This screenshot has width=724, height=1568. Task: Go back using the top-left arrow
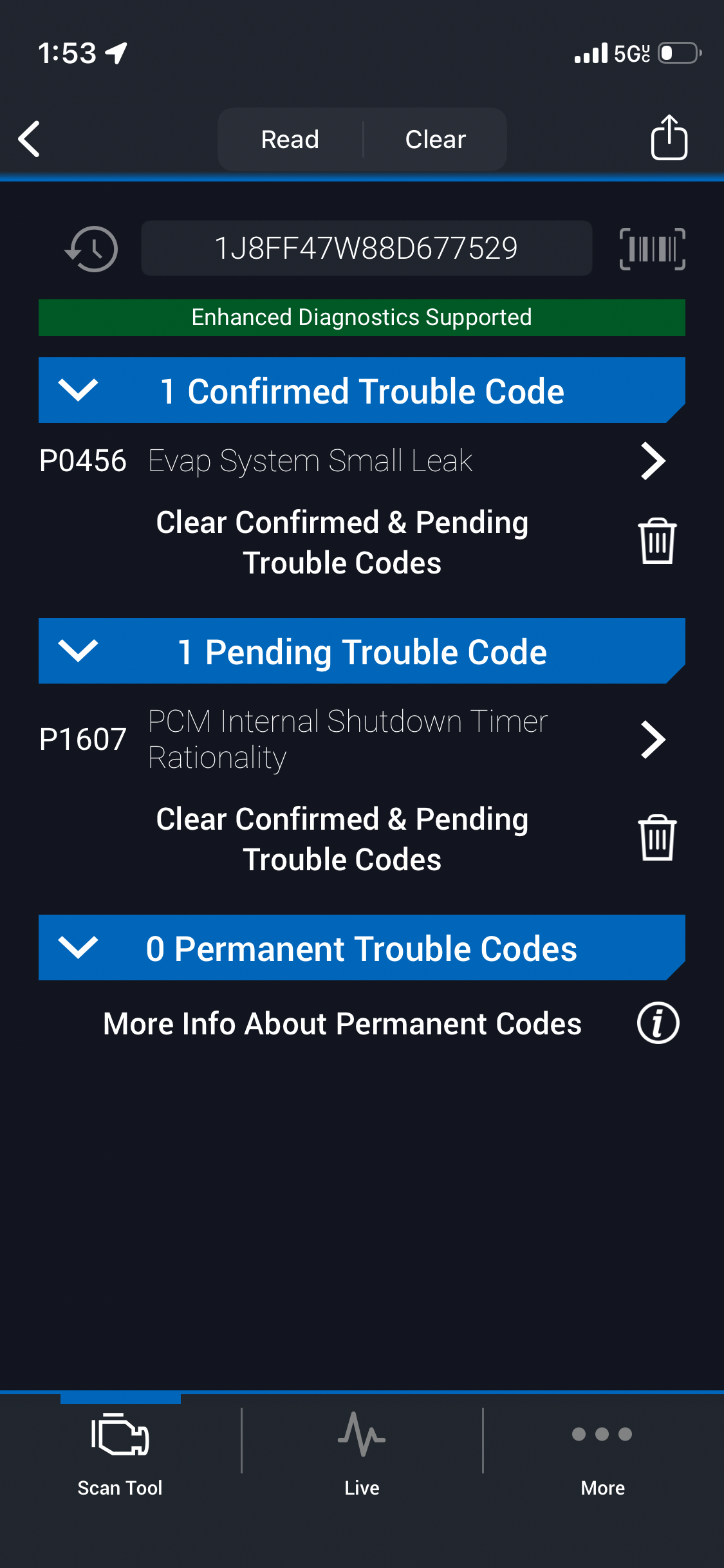(x=30, y=139)
